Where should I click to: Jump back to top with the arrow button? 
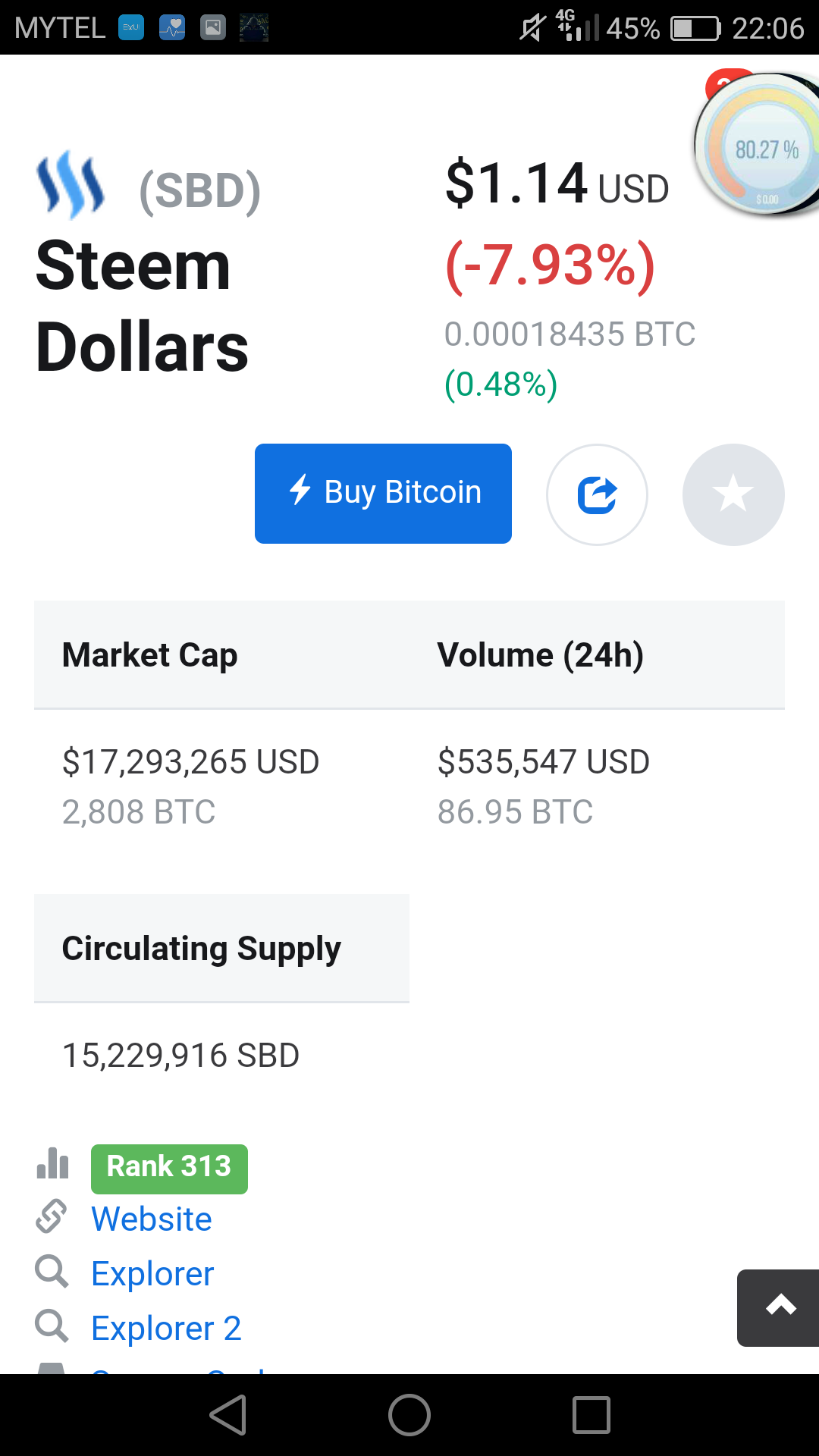point(780,1307)
